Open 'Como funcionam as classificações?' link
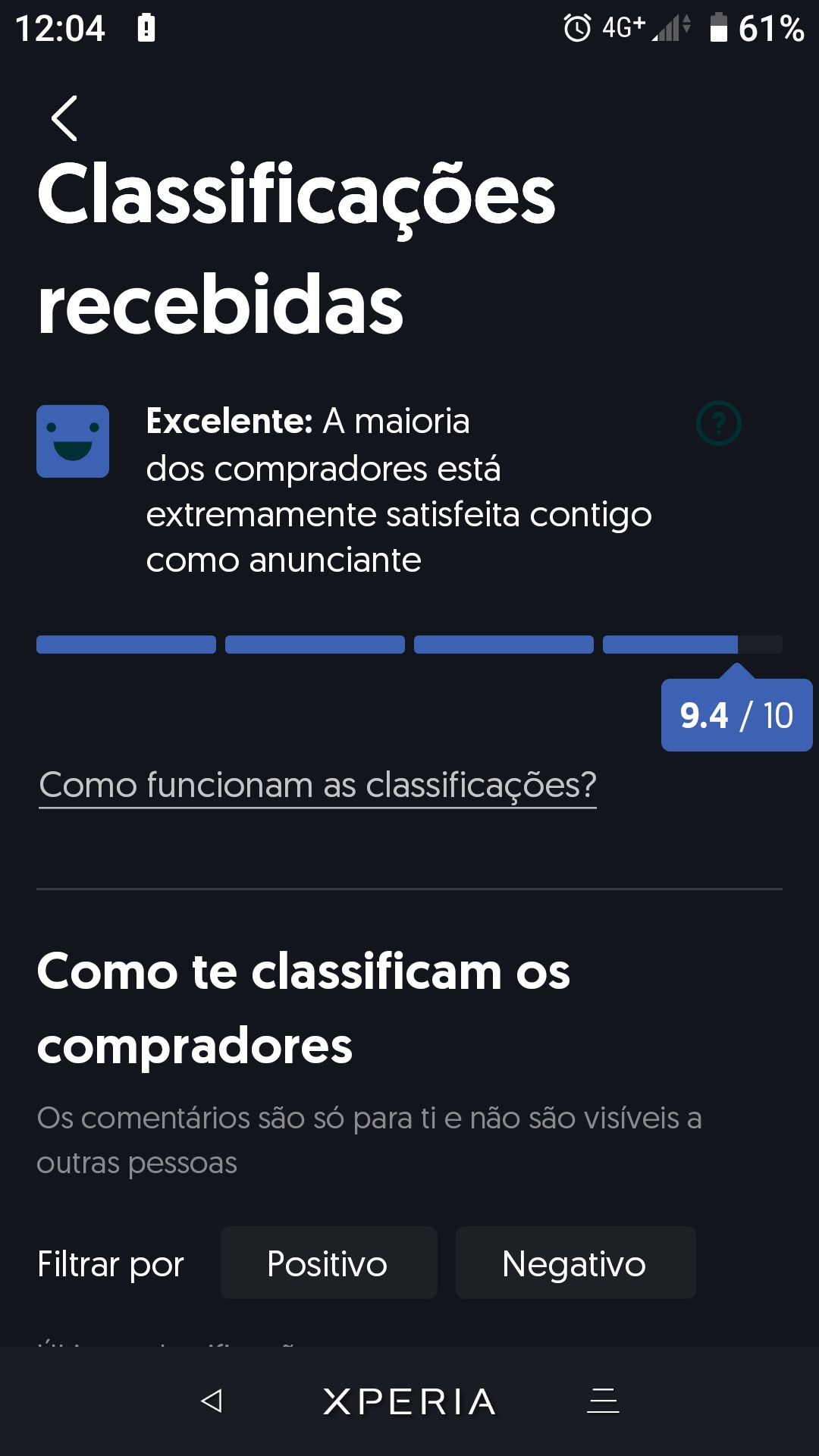Viewport: 819px width, 1456px height. point(317,785)
